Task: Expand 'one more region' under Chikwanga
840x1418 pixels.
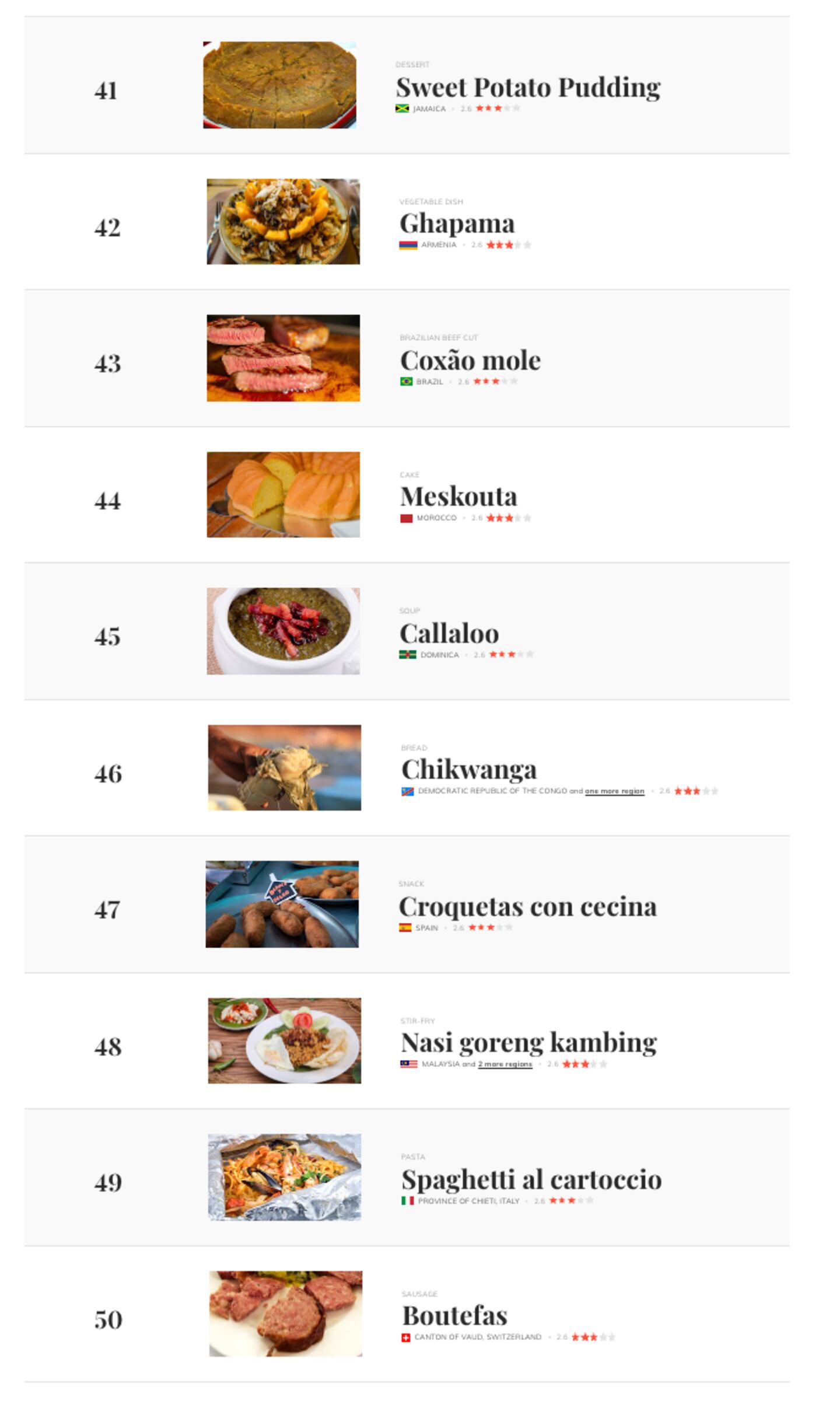Action: (x=615, y=791)
